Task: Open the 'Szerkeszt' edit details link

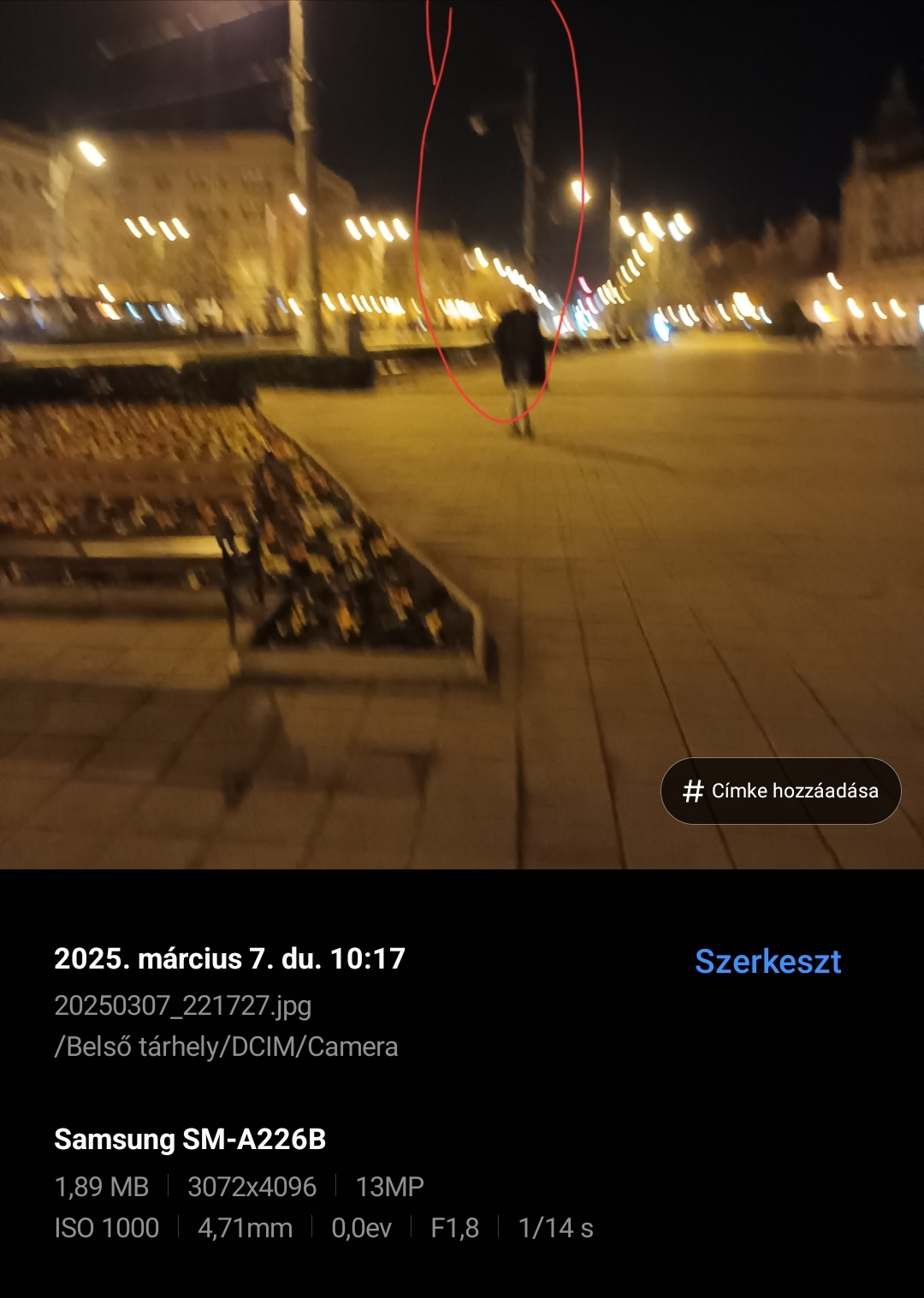Action: tap(767, 961)
